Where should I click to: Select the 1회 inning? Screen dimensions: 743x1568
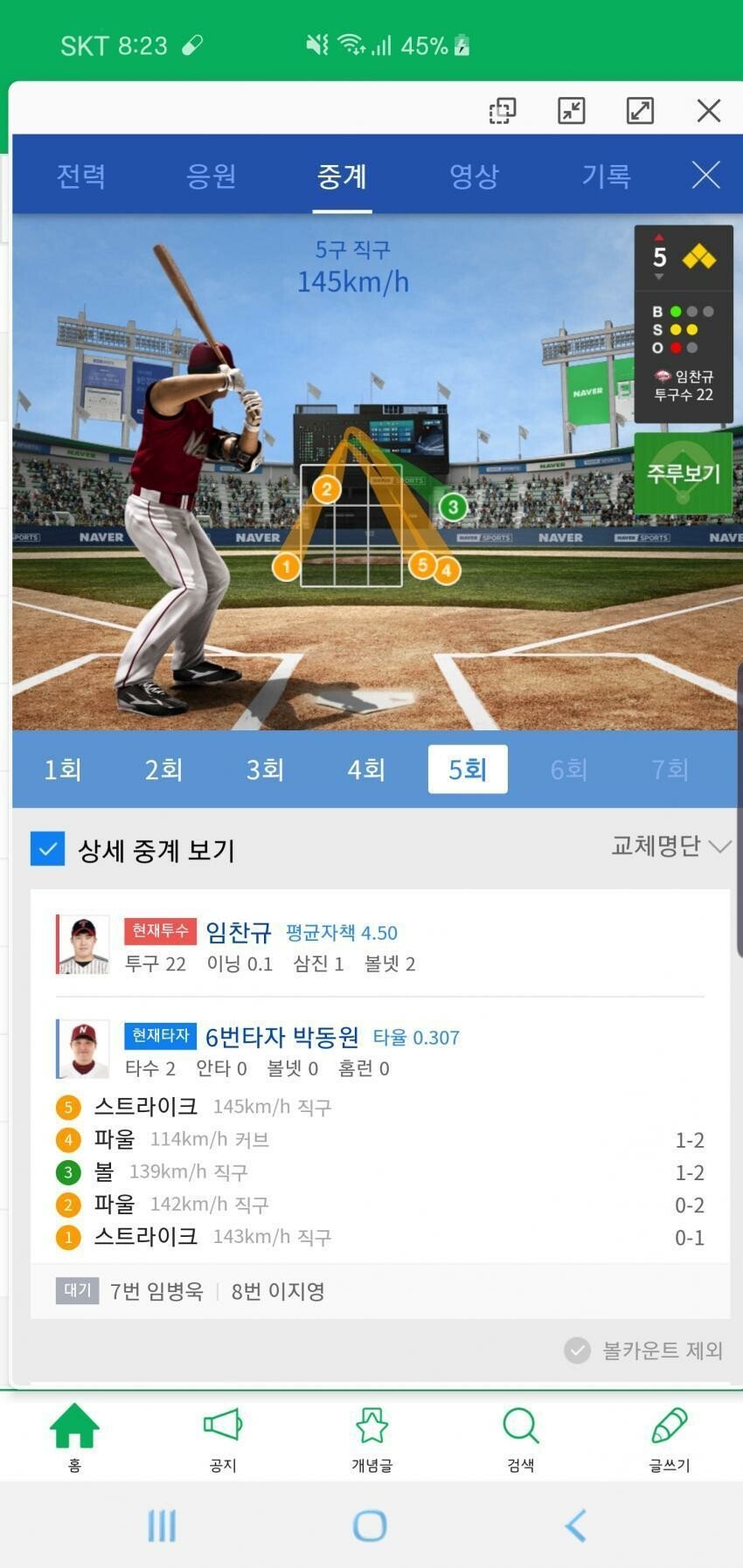pyautogui.click(x=63, y=770)
